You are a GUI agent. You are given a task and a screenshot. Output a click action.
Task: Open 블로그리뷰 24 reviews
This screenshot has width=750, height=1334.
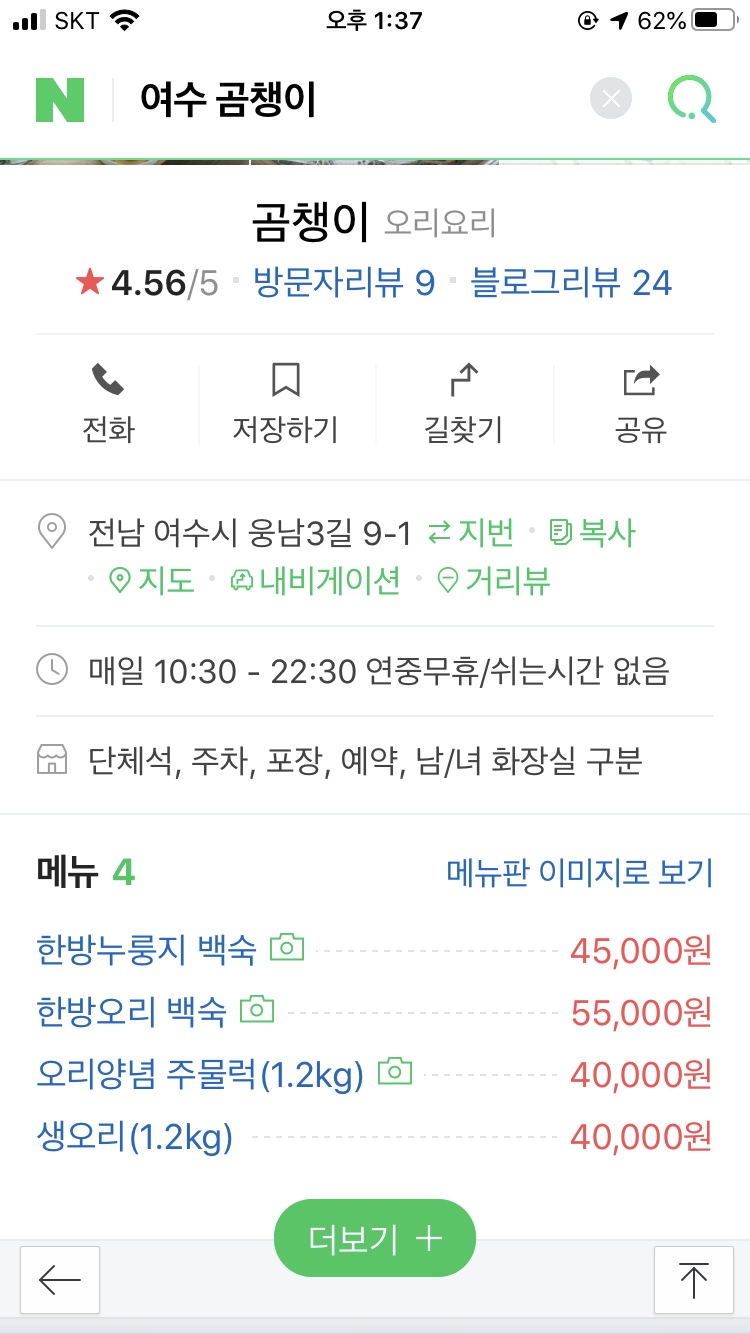pyautogui.click(x=571, y=283)
